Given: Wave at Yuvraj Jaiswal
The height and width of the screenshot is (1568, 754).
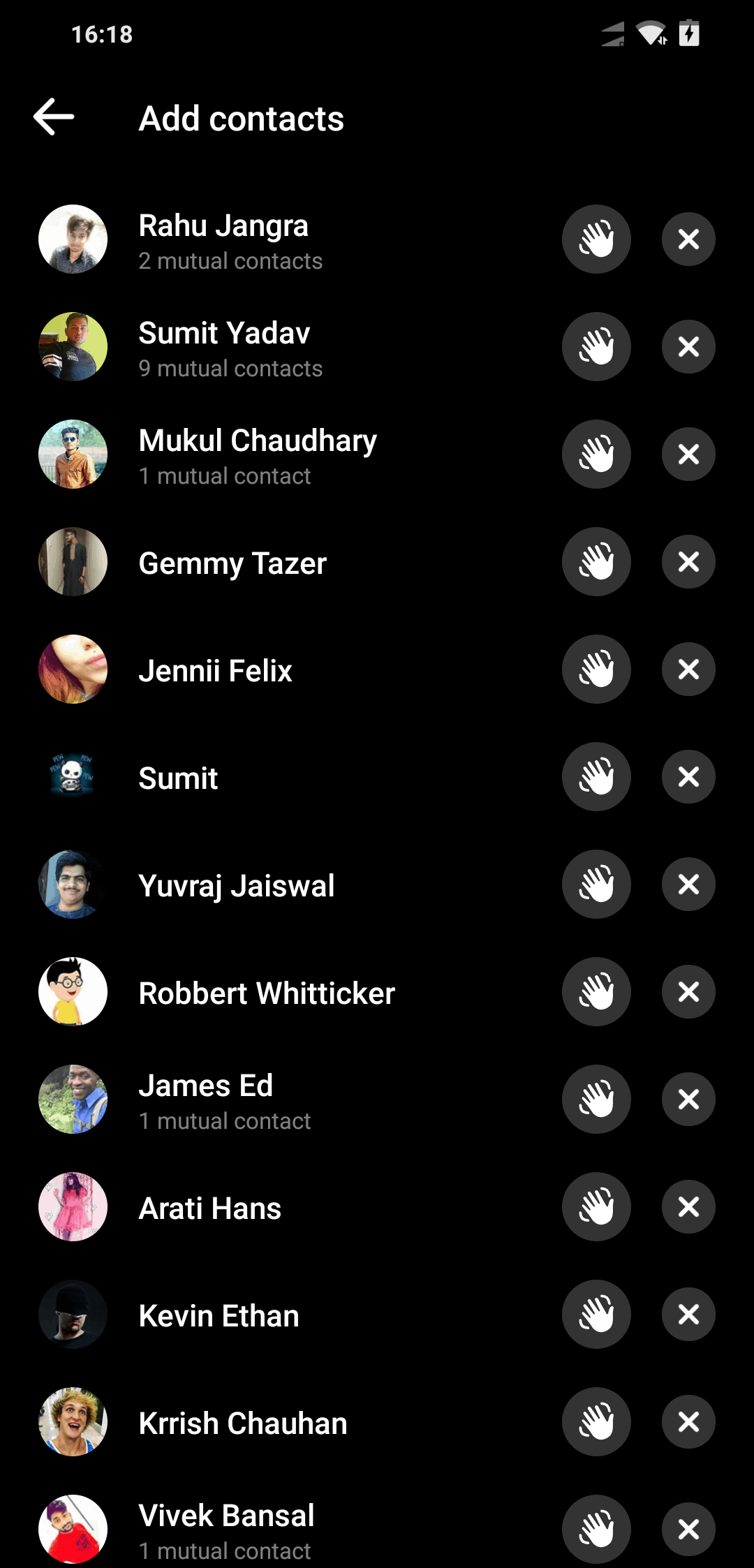Looking at the screenshot, I should (x=596, y=885).
